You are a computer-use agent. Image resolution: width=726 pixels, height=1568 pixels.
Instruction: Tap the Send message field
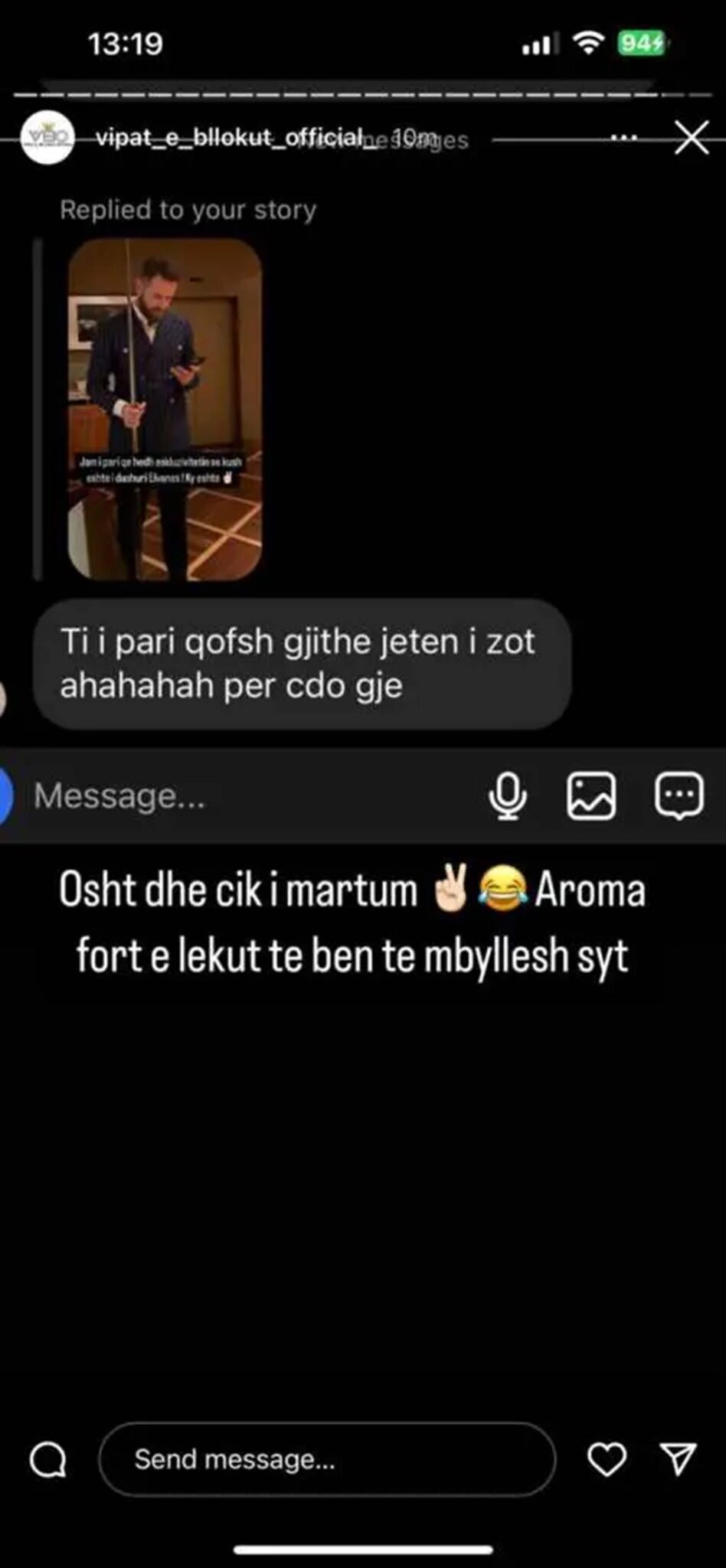point(327,1459)
